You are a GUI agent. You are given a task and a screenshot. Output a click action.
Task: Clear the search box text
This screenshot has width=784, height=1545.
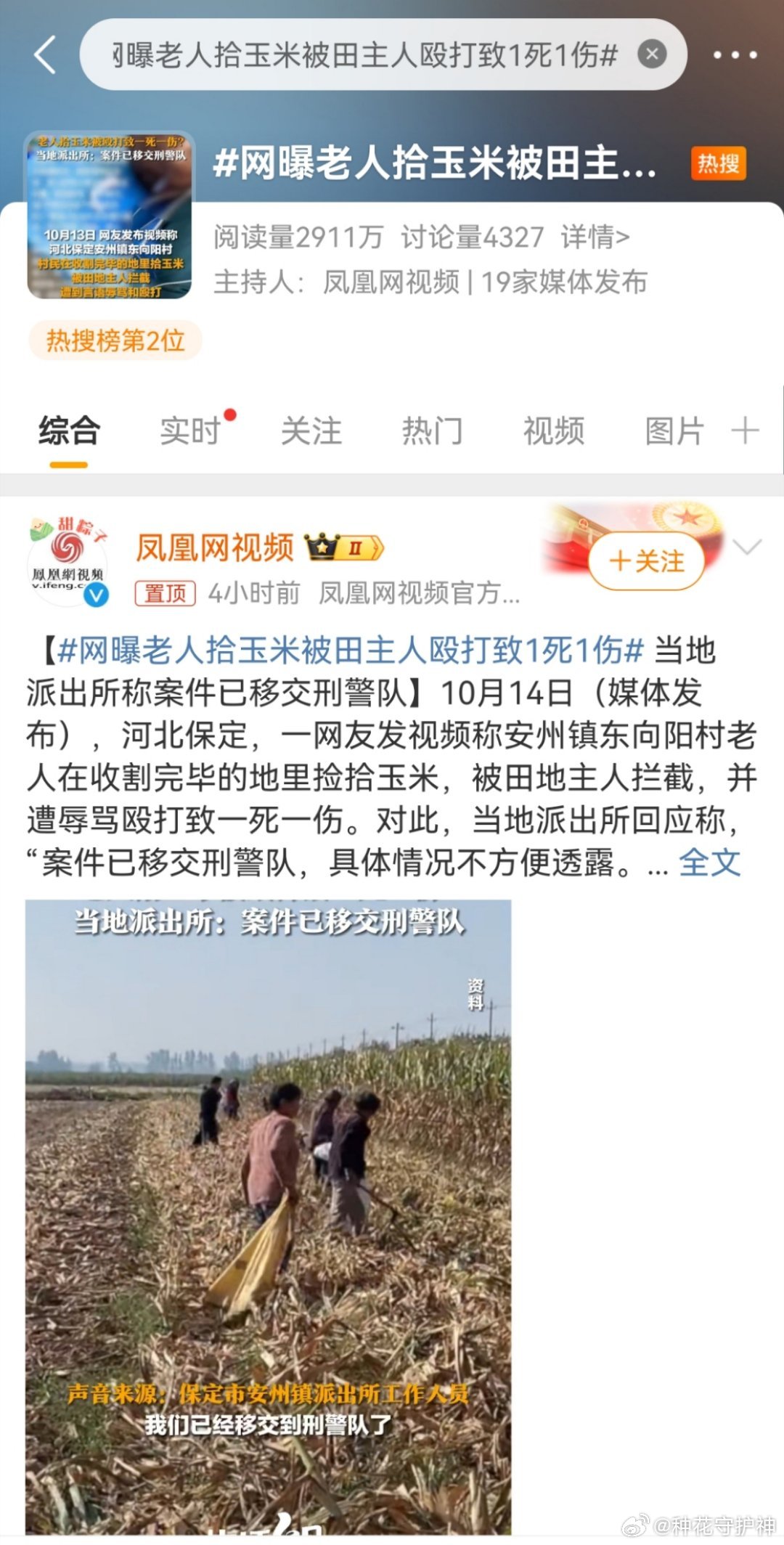(x=652, y=54)
